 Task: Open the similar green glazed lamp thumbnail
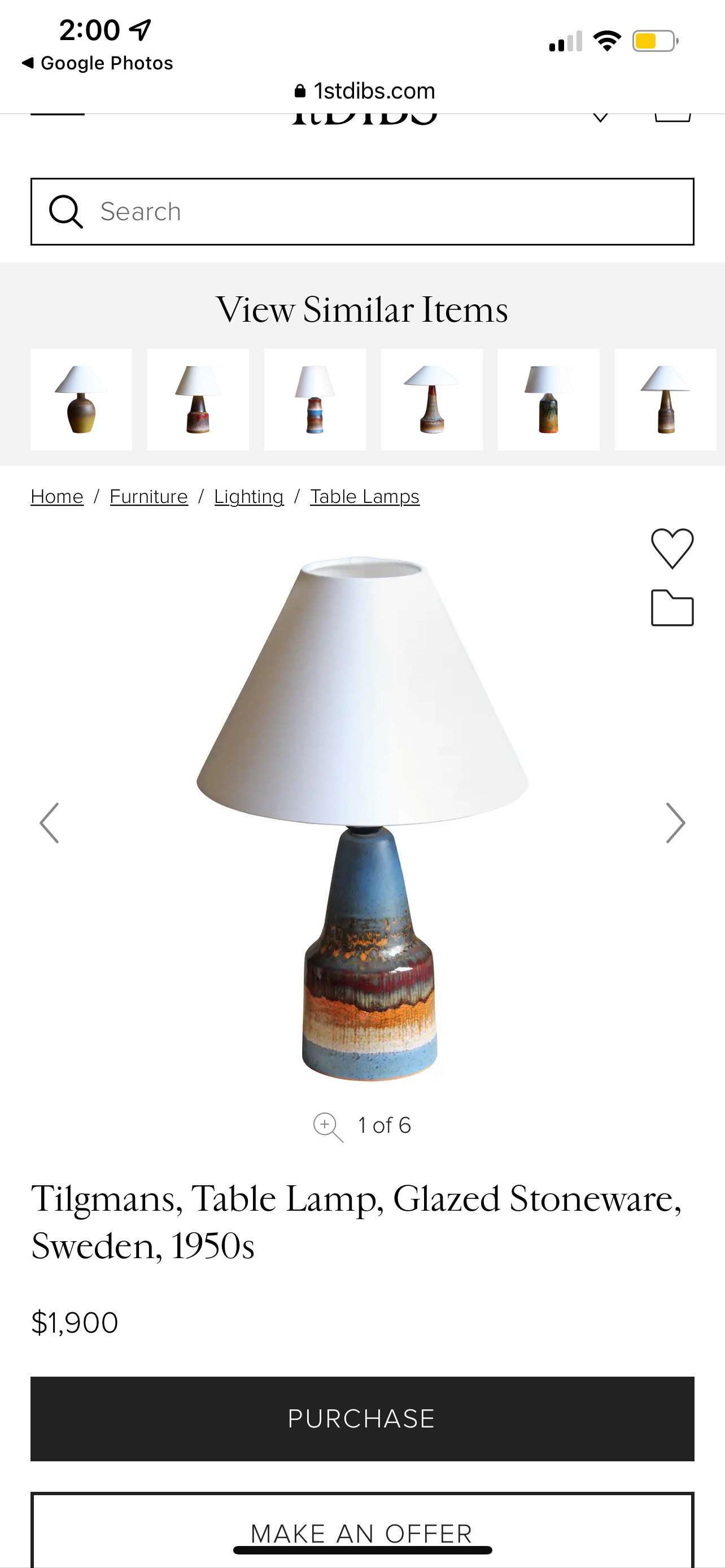point(548,399)
